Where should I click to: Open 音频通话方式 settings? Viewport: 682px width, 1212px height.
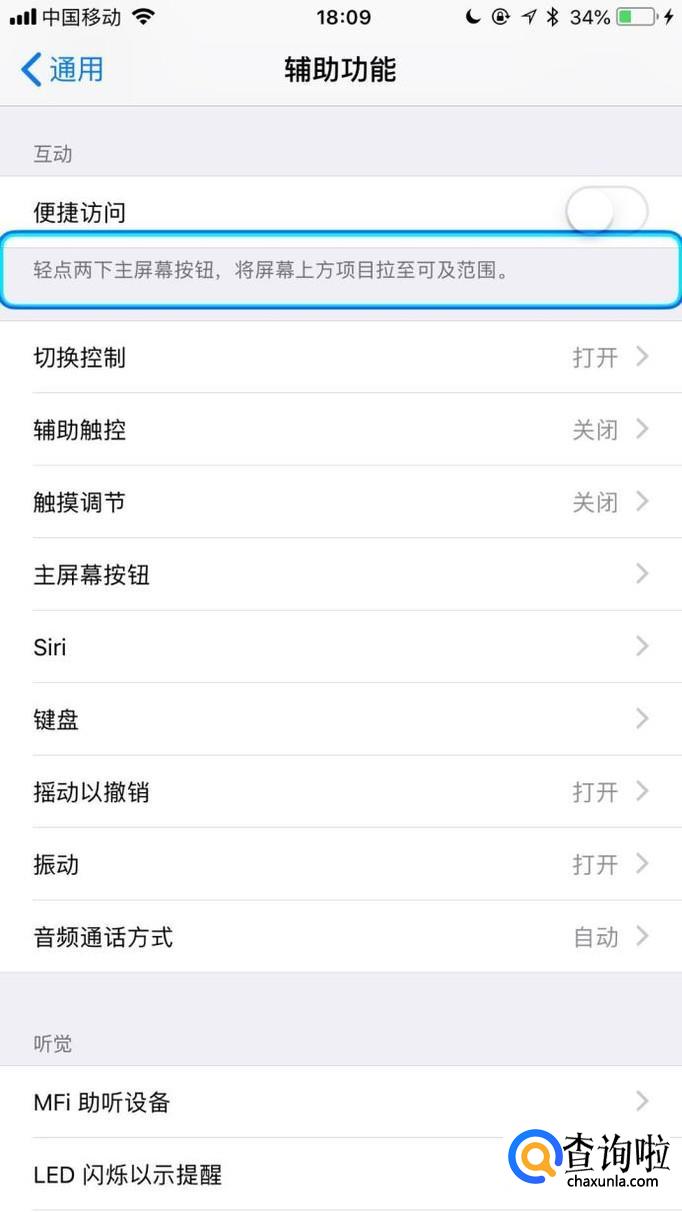point(340,937)
